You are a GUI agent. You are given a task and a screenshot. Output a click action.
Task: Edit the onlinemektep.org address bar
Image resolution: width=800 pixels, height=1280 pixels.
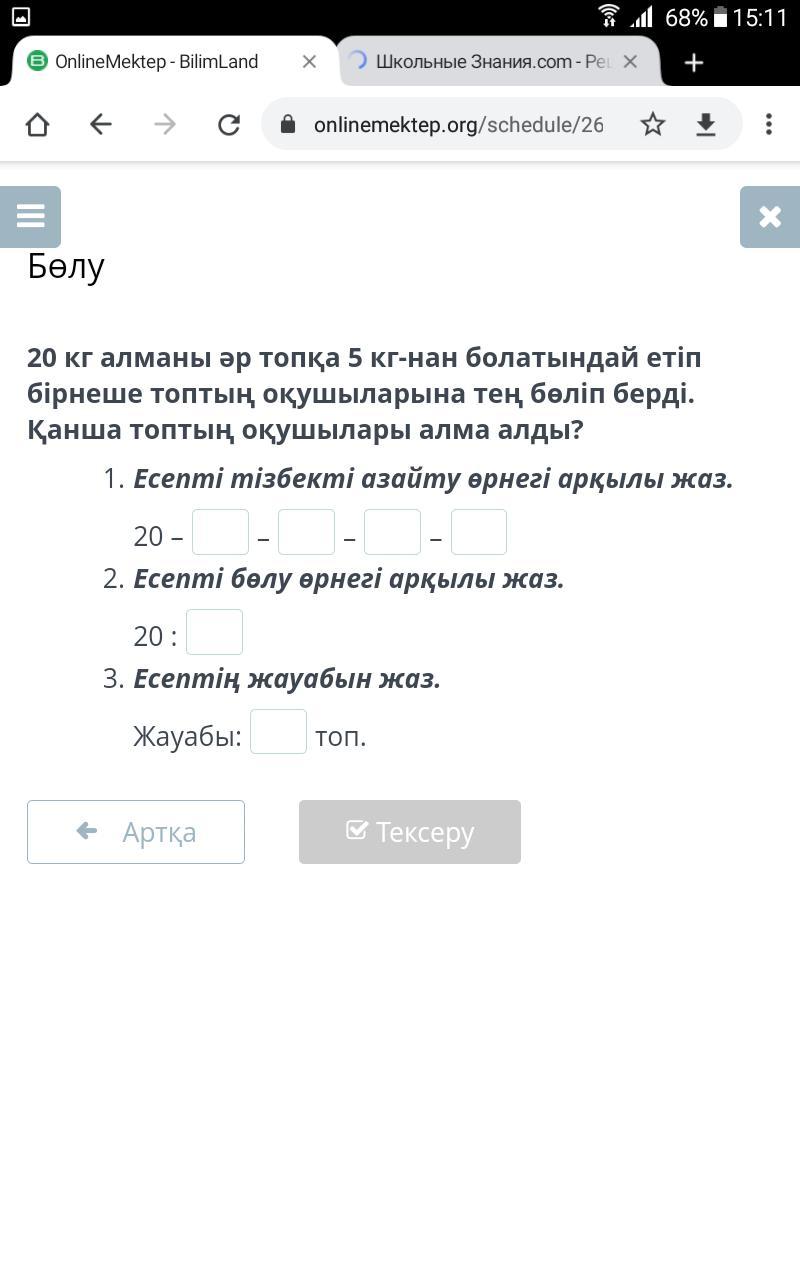tap(459, 124)
